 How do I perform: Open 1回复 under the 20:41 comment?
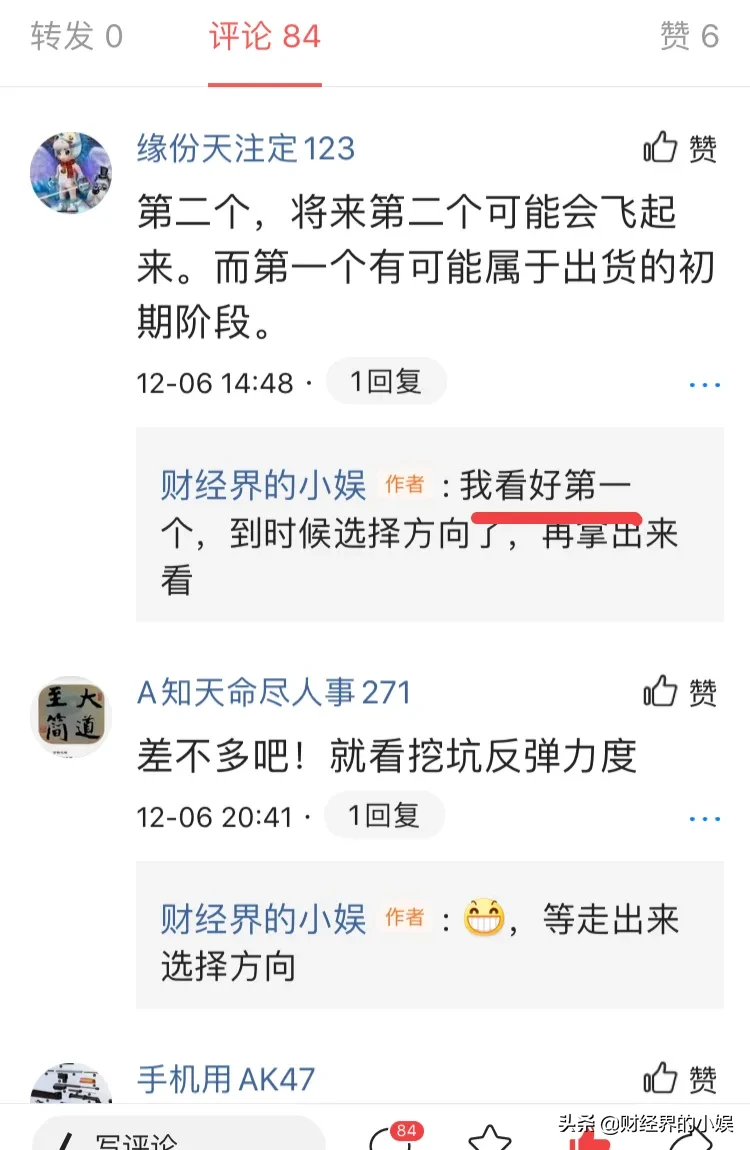pos(384,815)
